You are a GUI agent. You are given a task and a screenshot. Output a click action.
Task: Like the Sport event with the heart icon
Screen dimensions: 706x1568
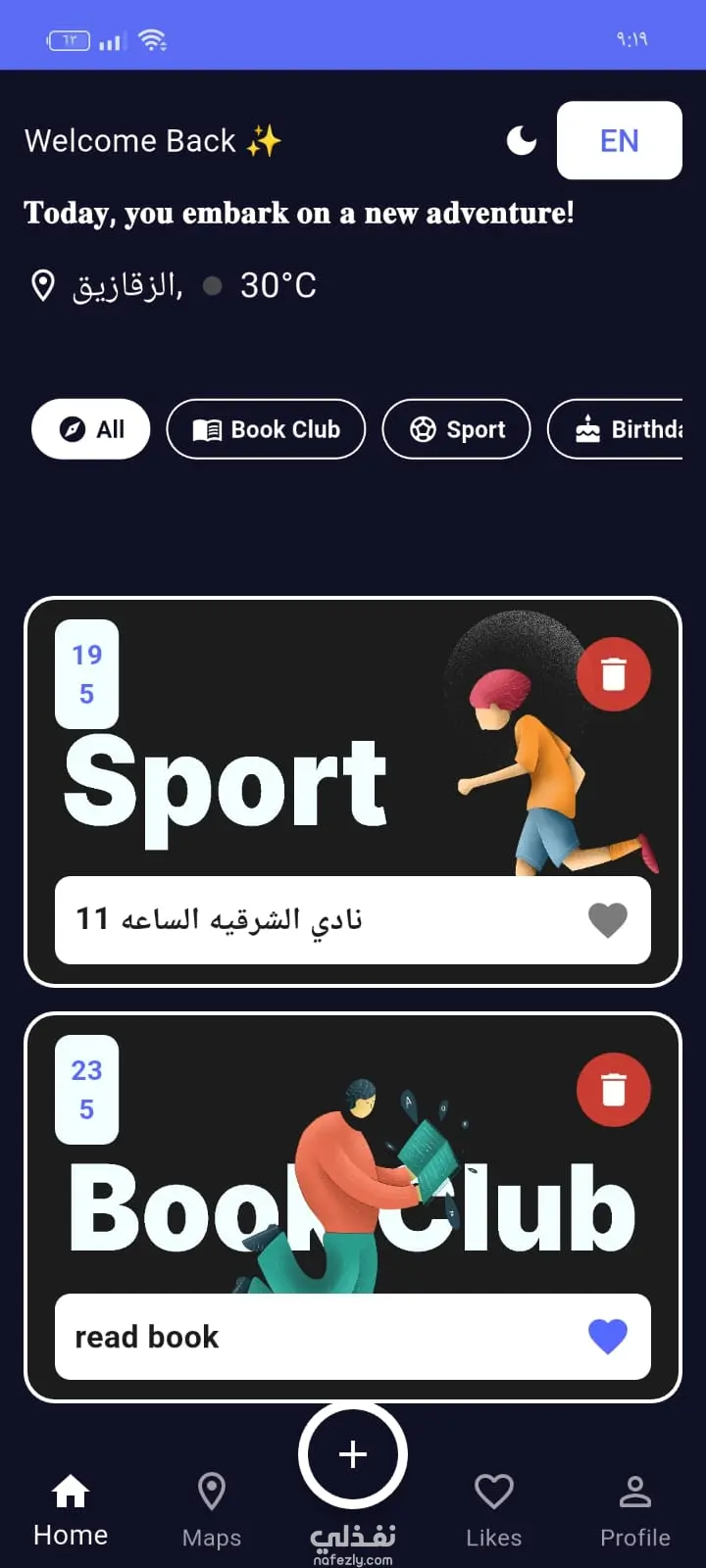tap(607, 920)
